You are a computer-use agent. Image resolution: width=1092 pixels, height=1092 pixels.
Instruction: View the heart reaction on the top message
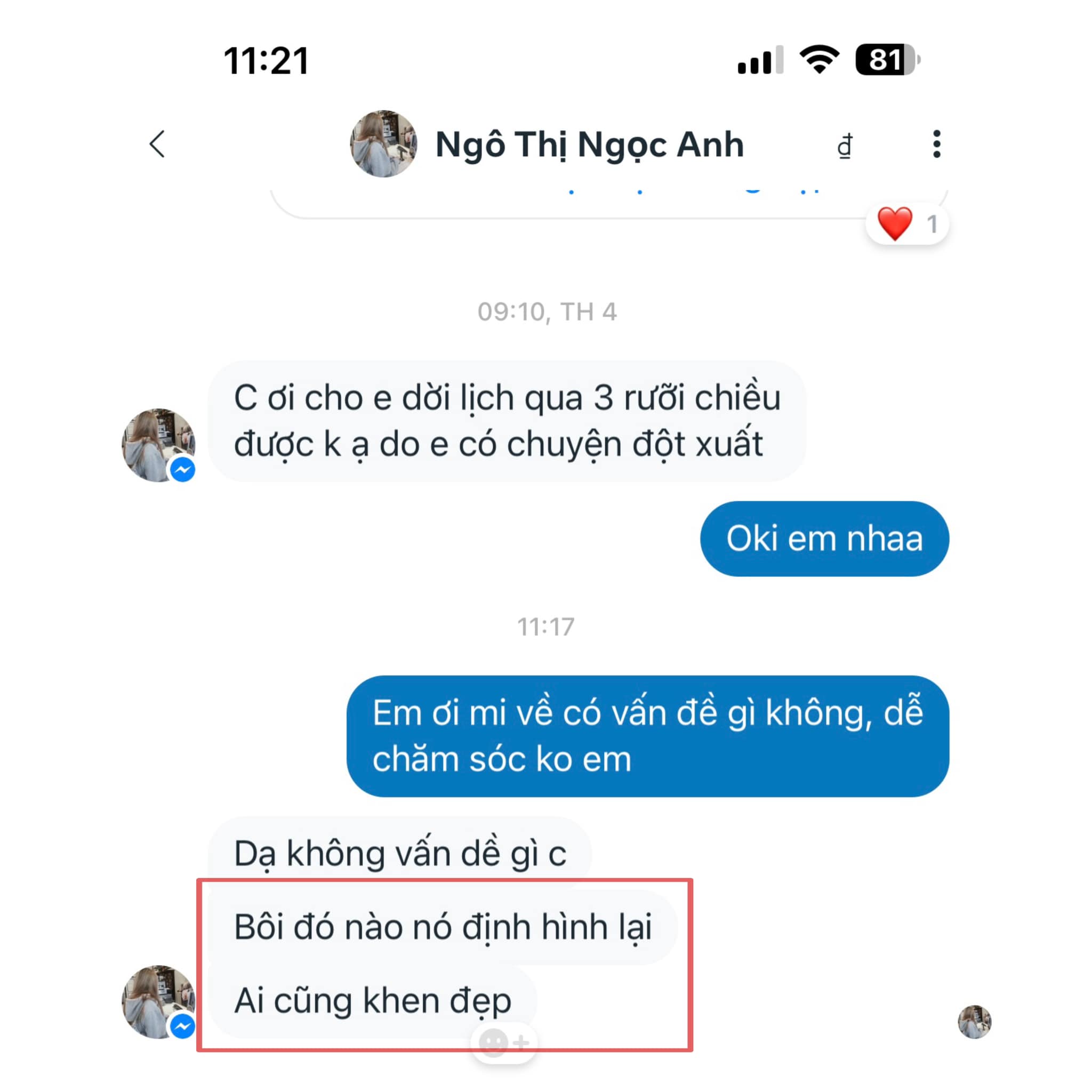(906, 224)
